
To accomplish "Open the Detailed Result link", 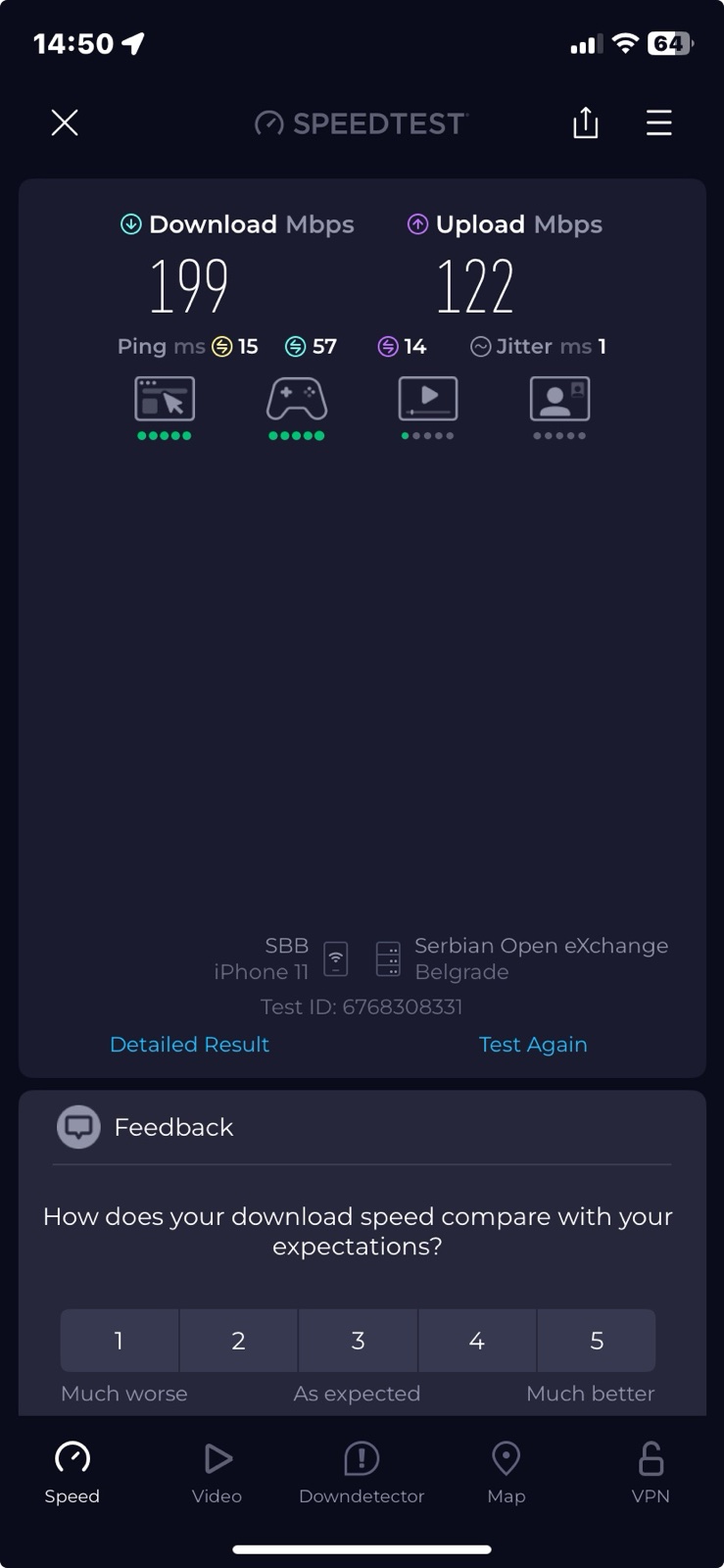I will (x=189, y=1044).
